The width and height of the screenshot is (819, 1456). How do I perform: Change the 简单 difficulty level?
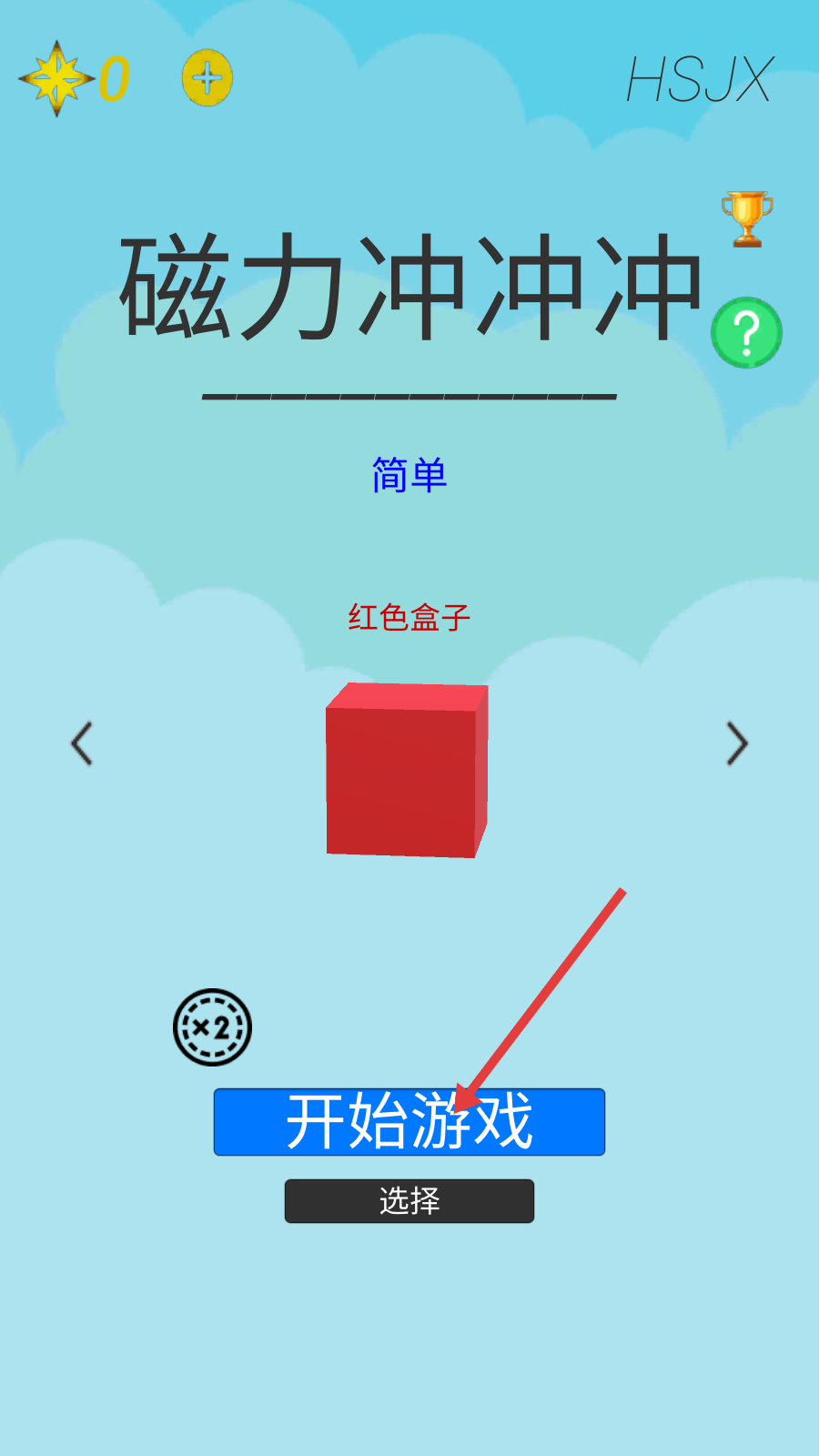pyautogui.click(x=409, y=475)
